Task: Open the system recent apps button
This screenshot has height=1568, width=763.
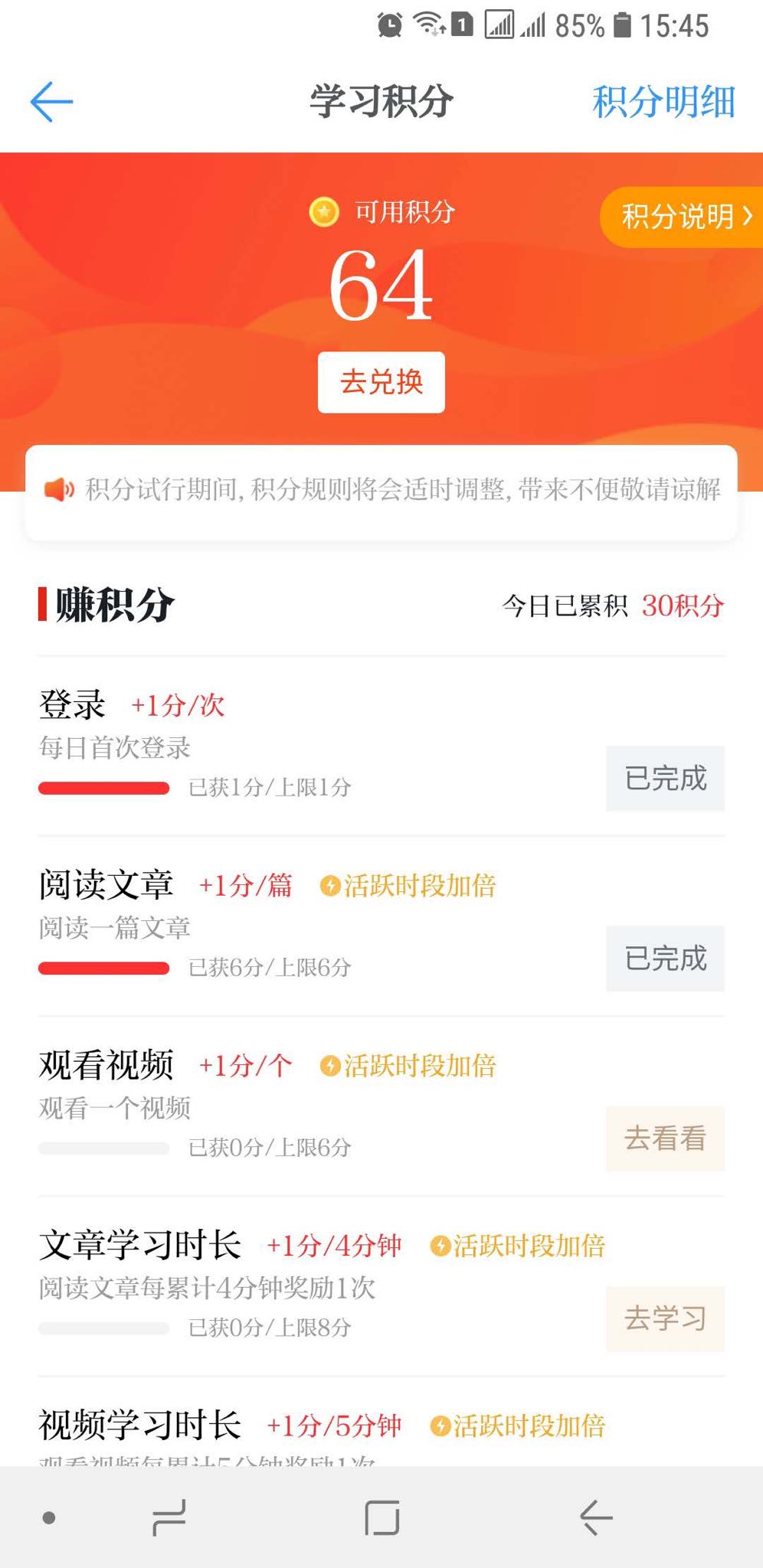Action: (x=169, y=1517)
